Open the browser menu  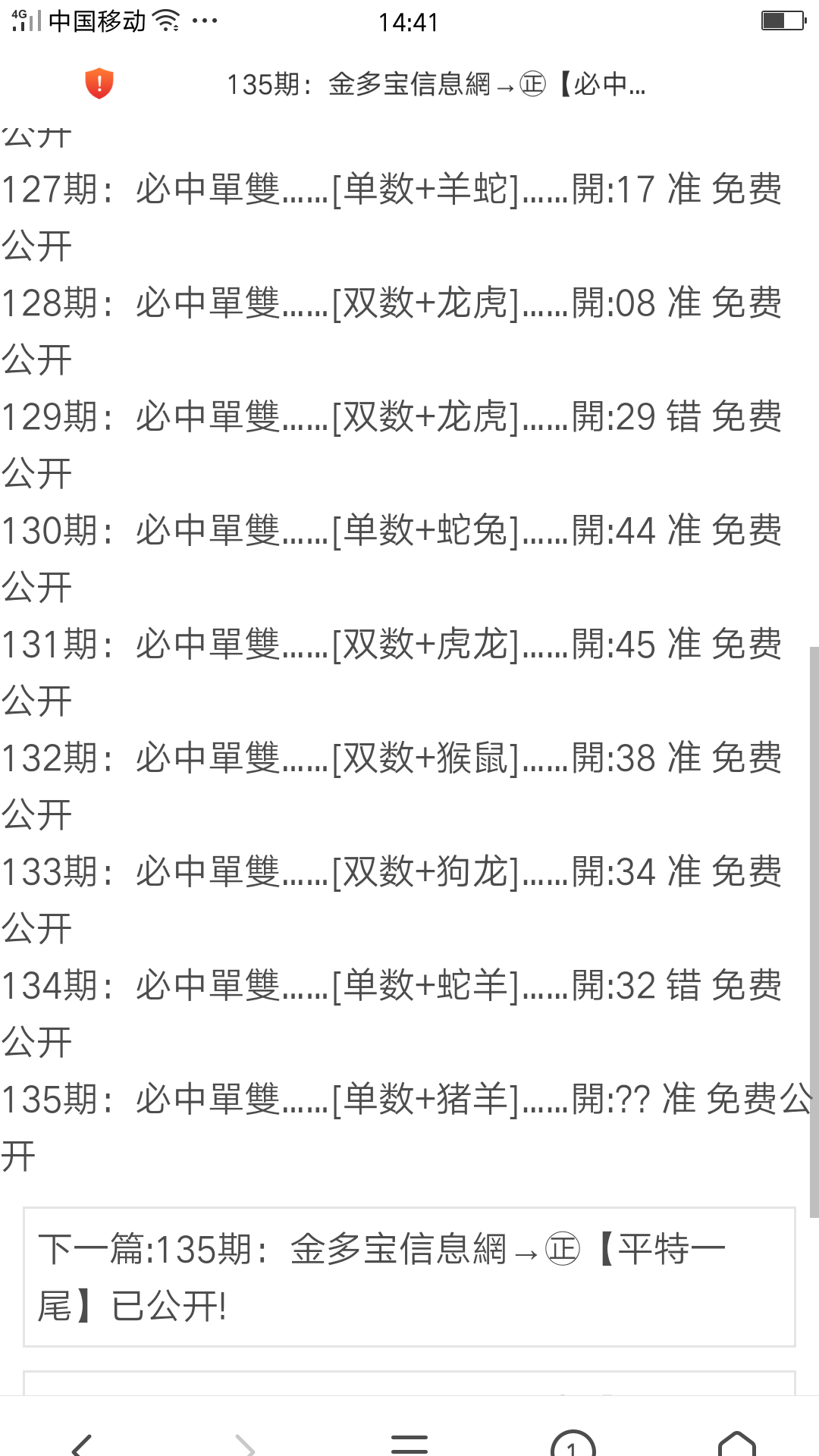409,1442
